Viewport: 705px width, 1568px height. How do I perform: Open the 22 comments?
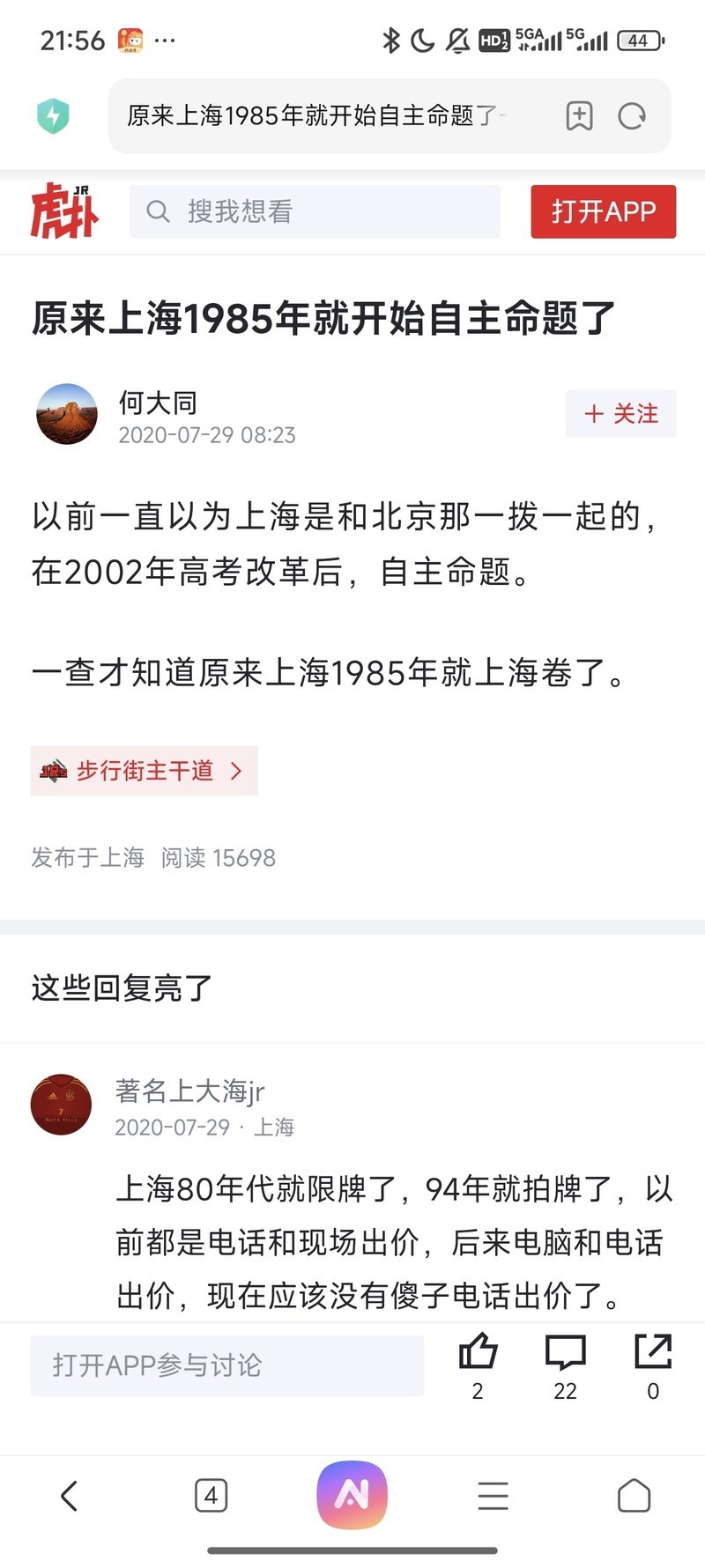tap(565, 1352)
